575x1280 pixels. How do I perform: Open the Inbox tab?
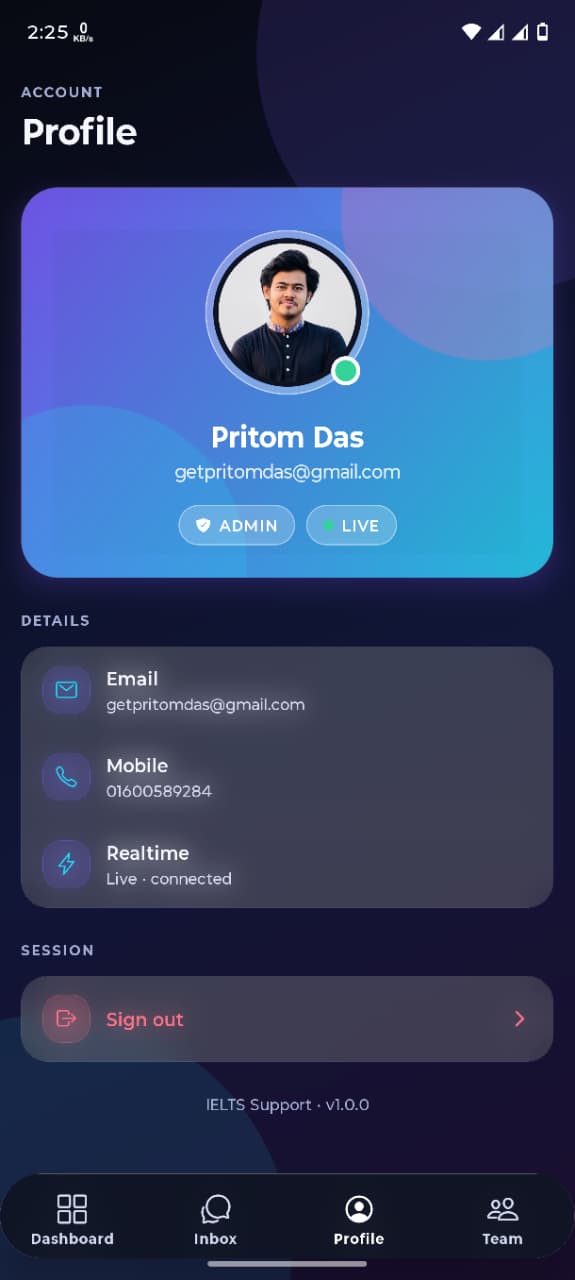215,1219
